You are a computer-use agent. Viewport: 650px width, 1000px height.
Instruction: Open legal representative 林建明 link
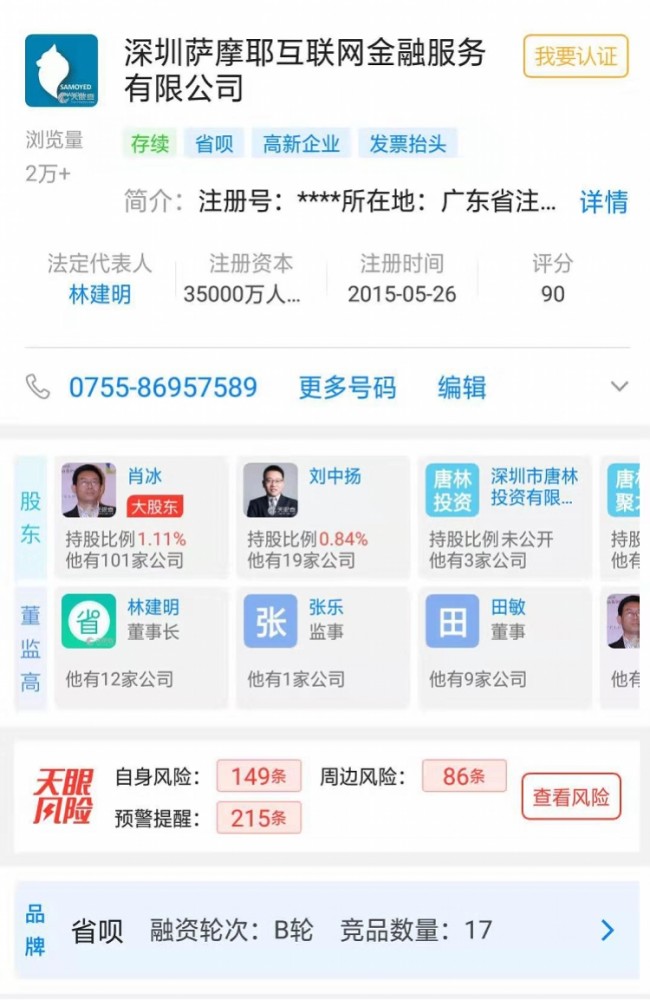pos(100,295)
